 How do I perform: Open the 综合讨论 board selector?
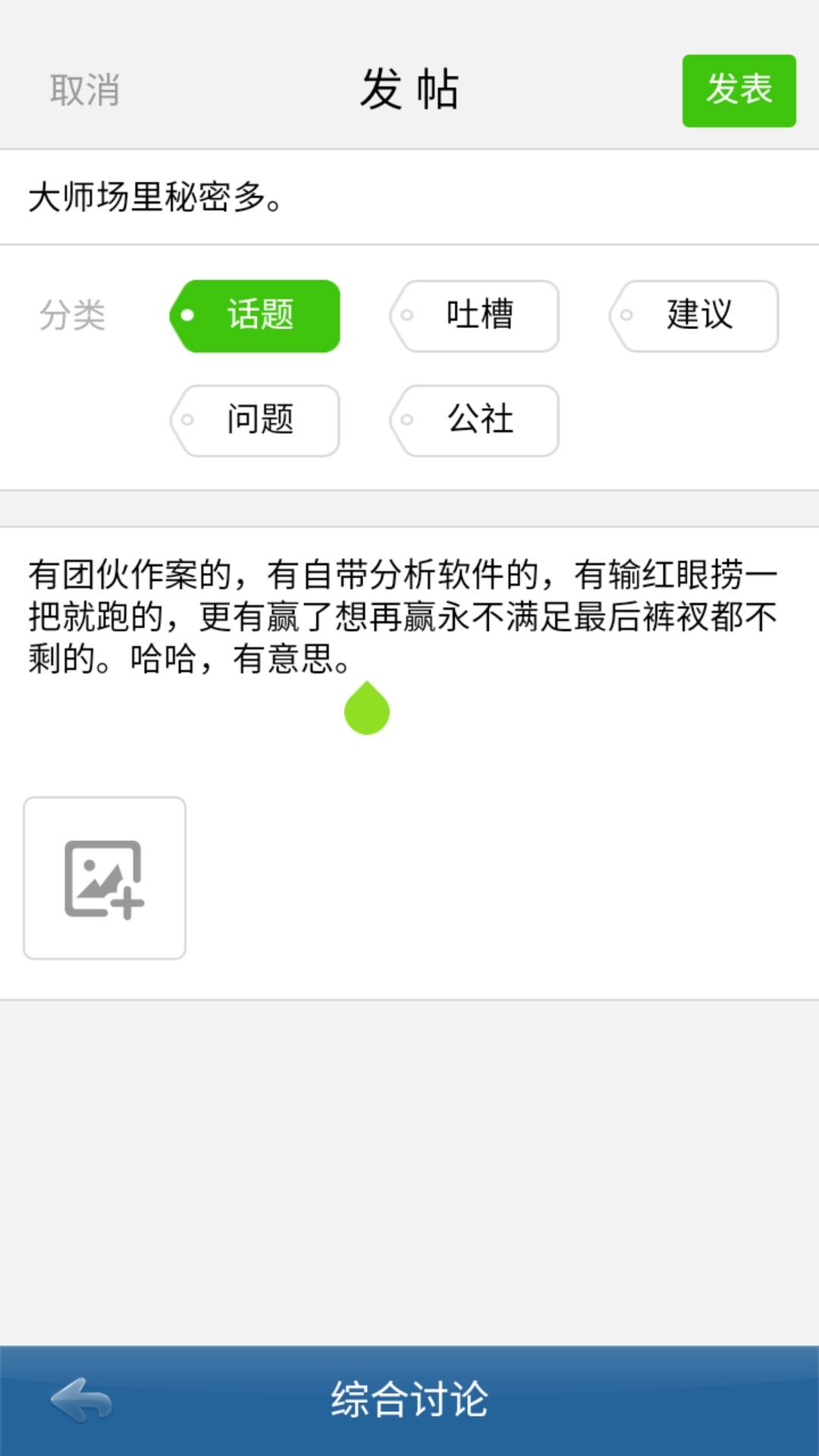[409, 1401]
